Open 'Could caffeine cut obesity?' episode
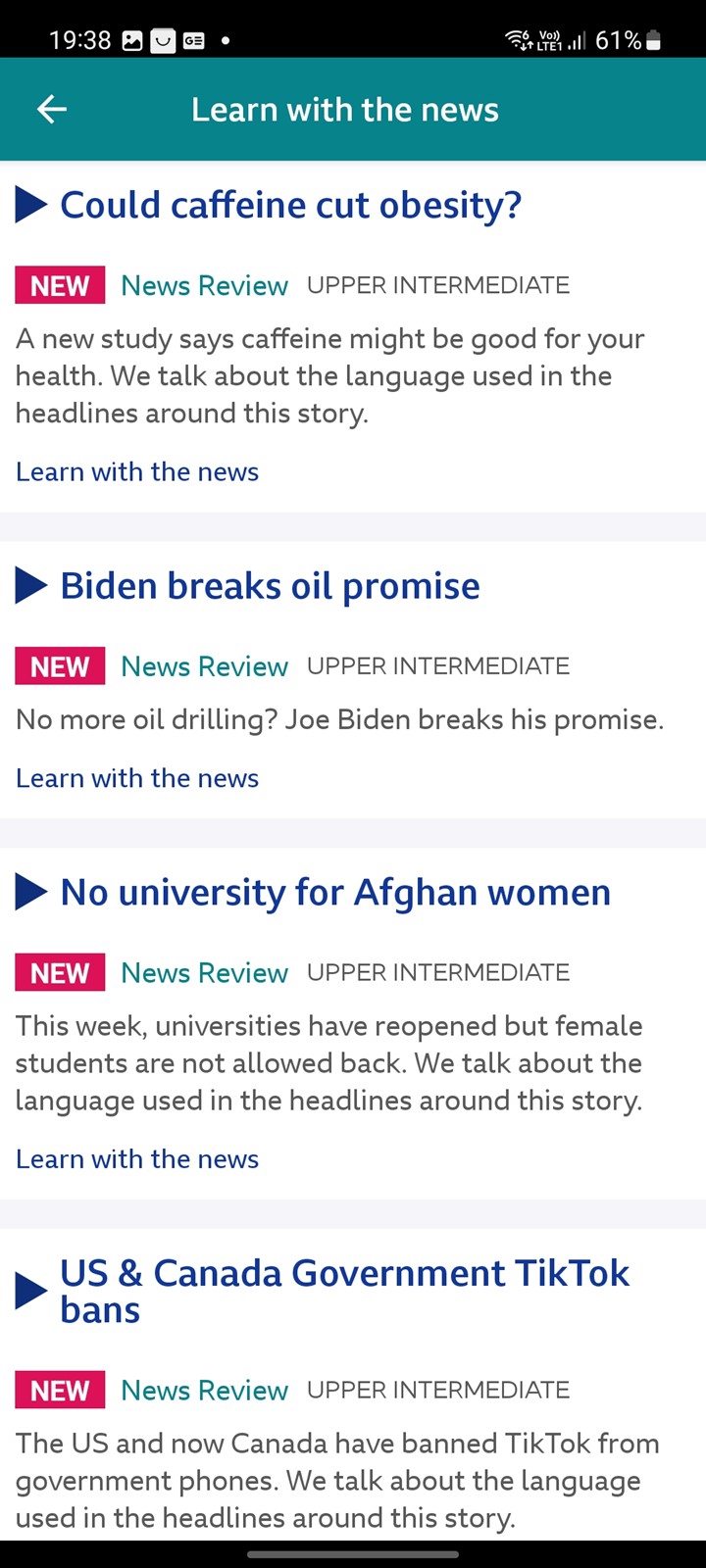The height and width of the screenshot is (1568, 706). point(290,205)
